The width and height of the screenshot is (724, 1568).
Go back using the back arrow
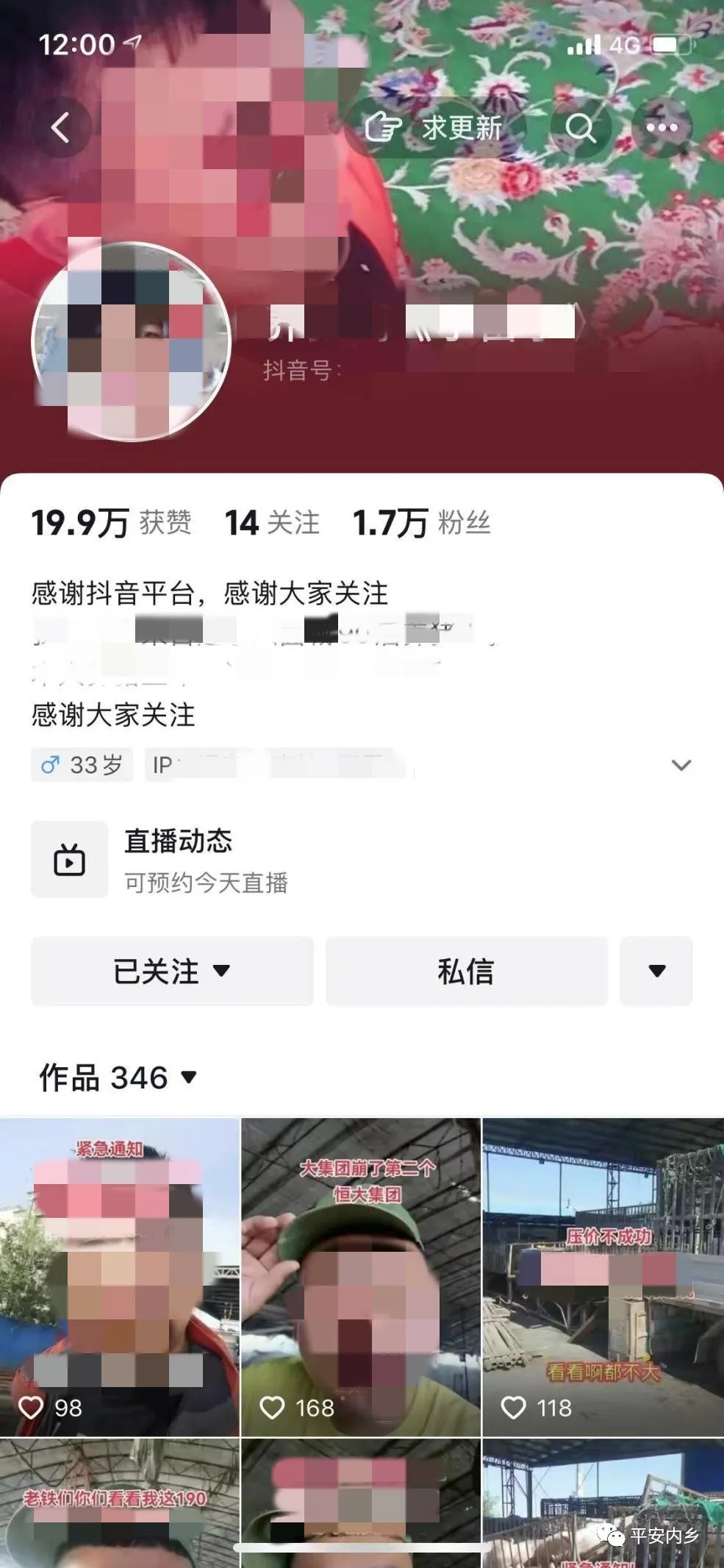point(60,128)
